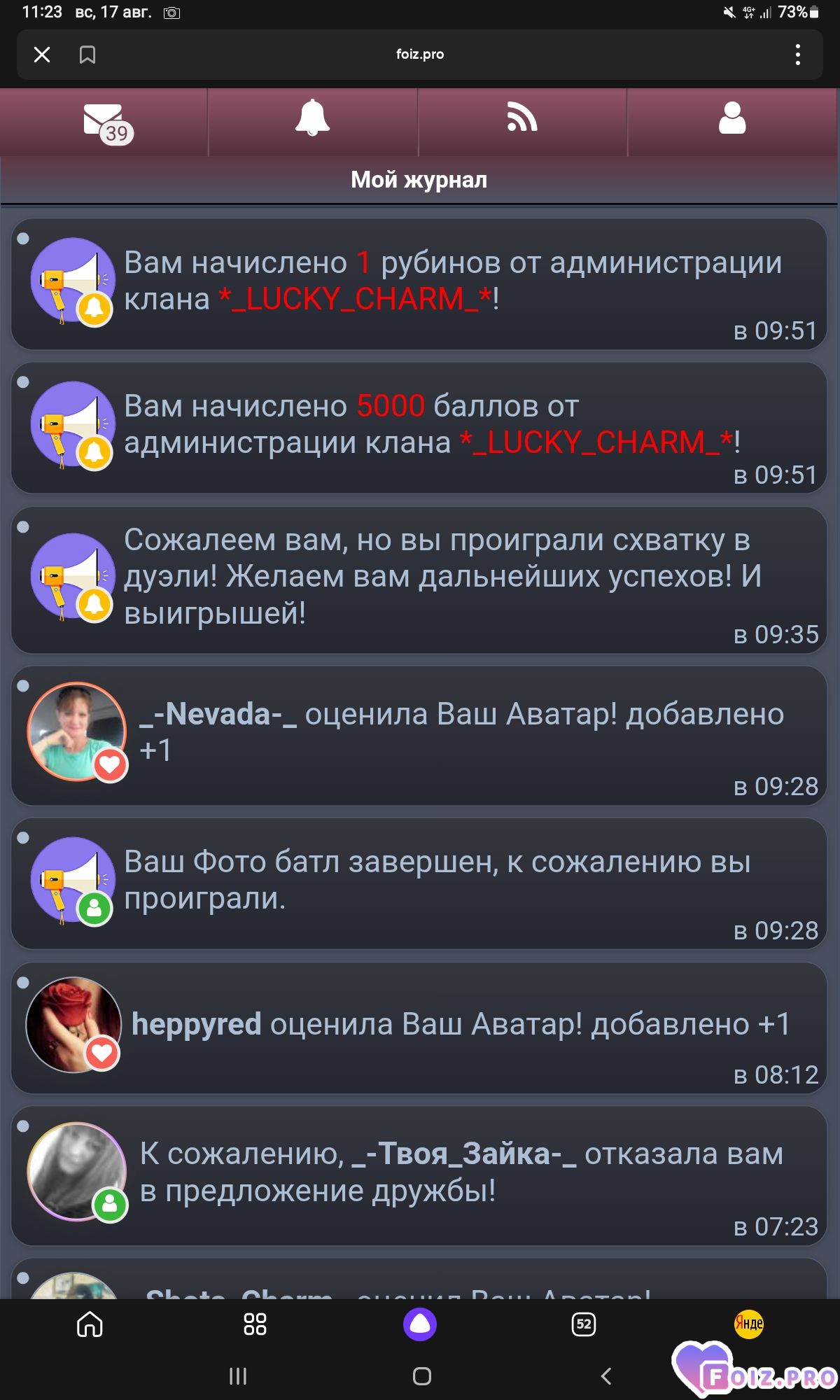The image size is (840, 1400).
Task: Open the 1 рубинов clan notification
Action: [x=419, y=284]
